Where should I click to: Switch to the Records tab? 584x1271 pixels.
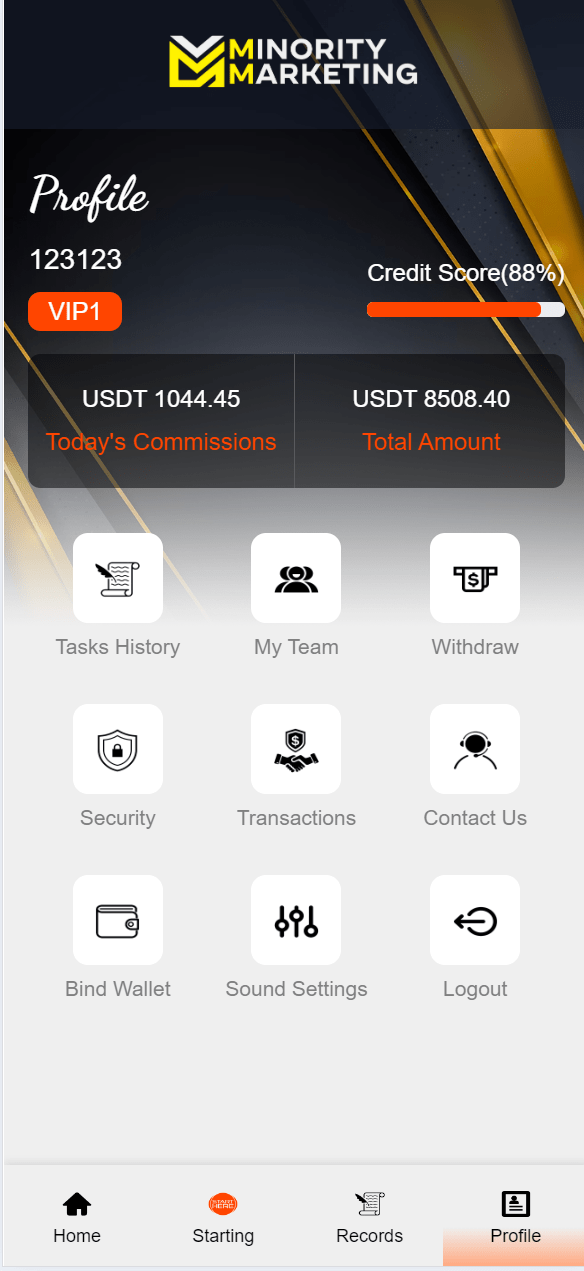point(369,1217)
